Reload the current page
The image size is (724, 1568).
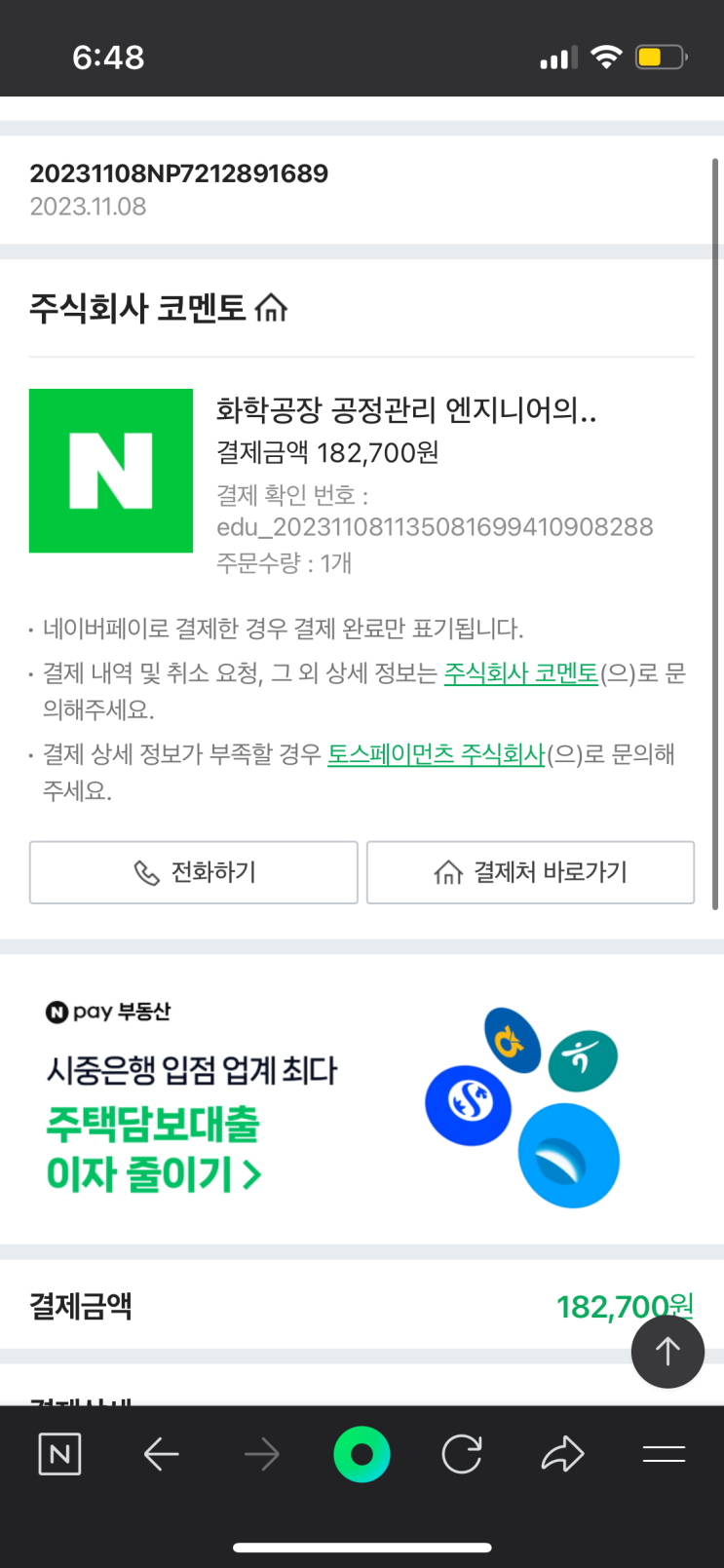pyautogui.click(x=462, y=1455)
